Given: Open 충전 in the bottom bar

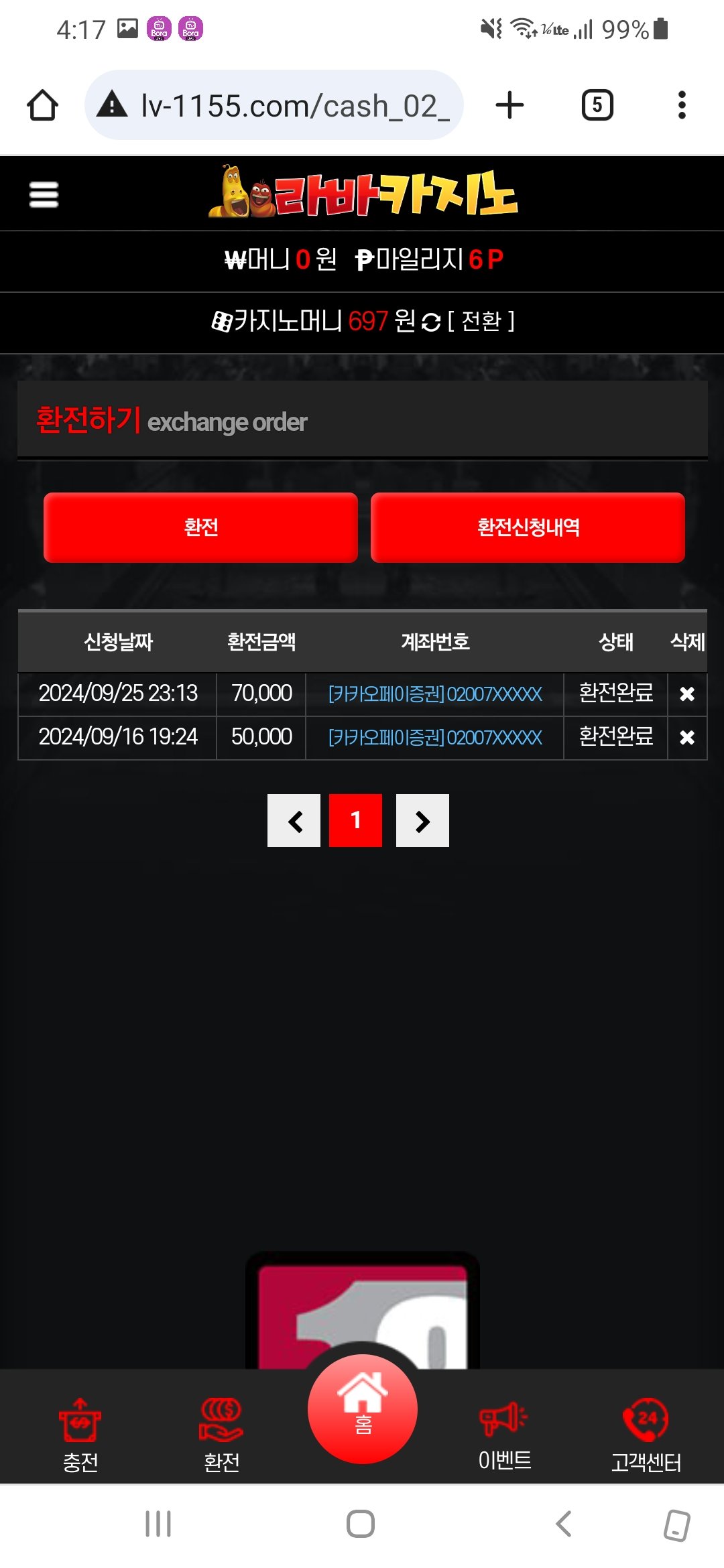Looking at the screenshot, I should pos(80,1434).
